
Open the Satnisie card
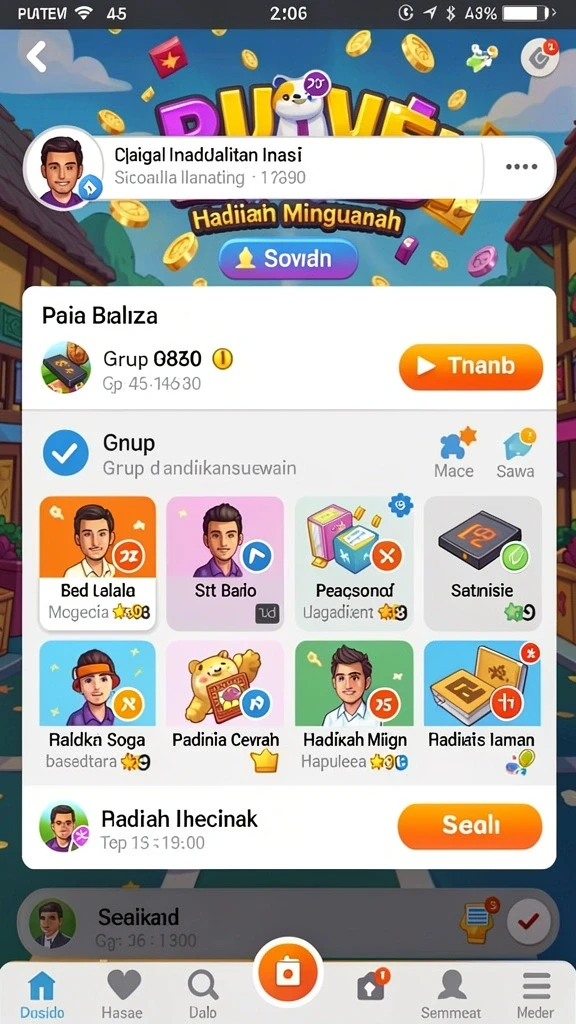pyautogui.click(x=483, y=563)
